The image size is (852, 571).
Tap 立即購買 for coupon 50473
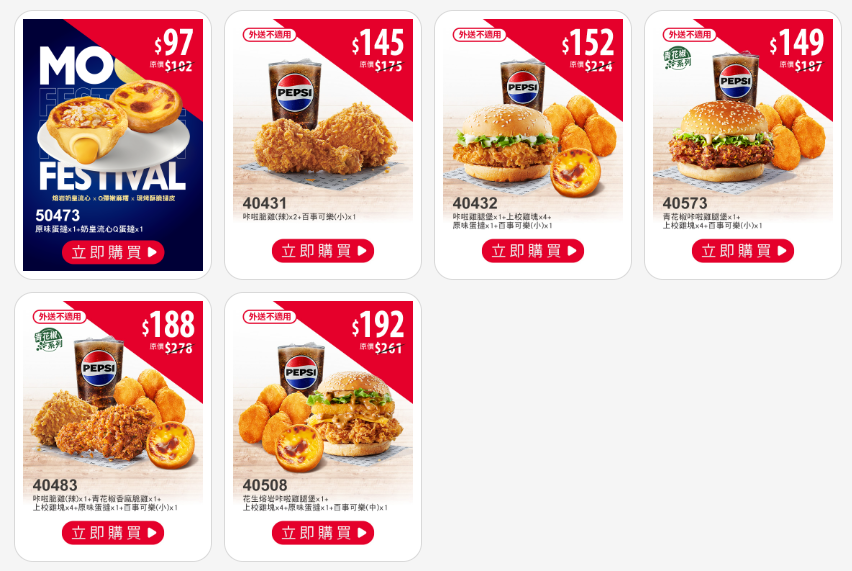[x=112, y=252]
